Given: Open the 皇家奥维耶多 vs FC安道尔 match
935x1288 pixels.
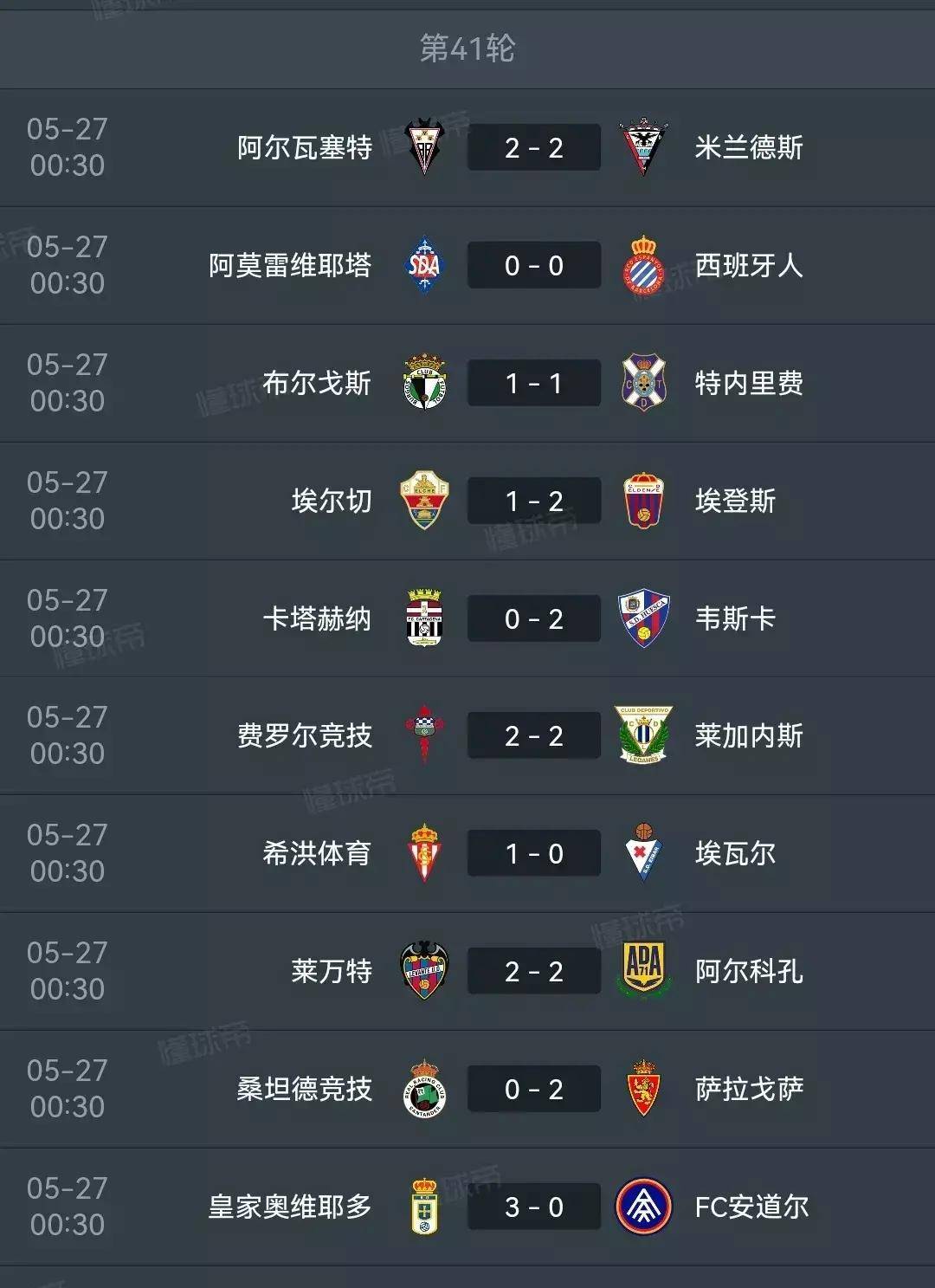Looking at the screenshot, I should 533,1207.
